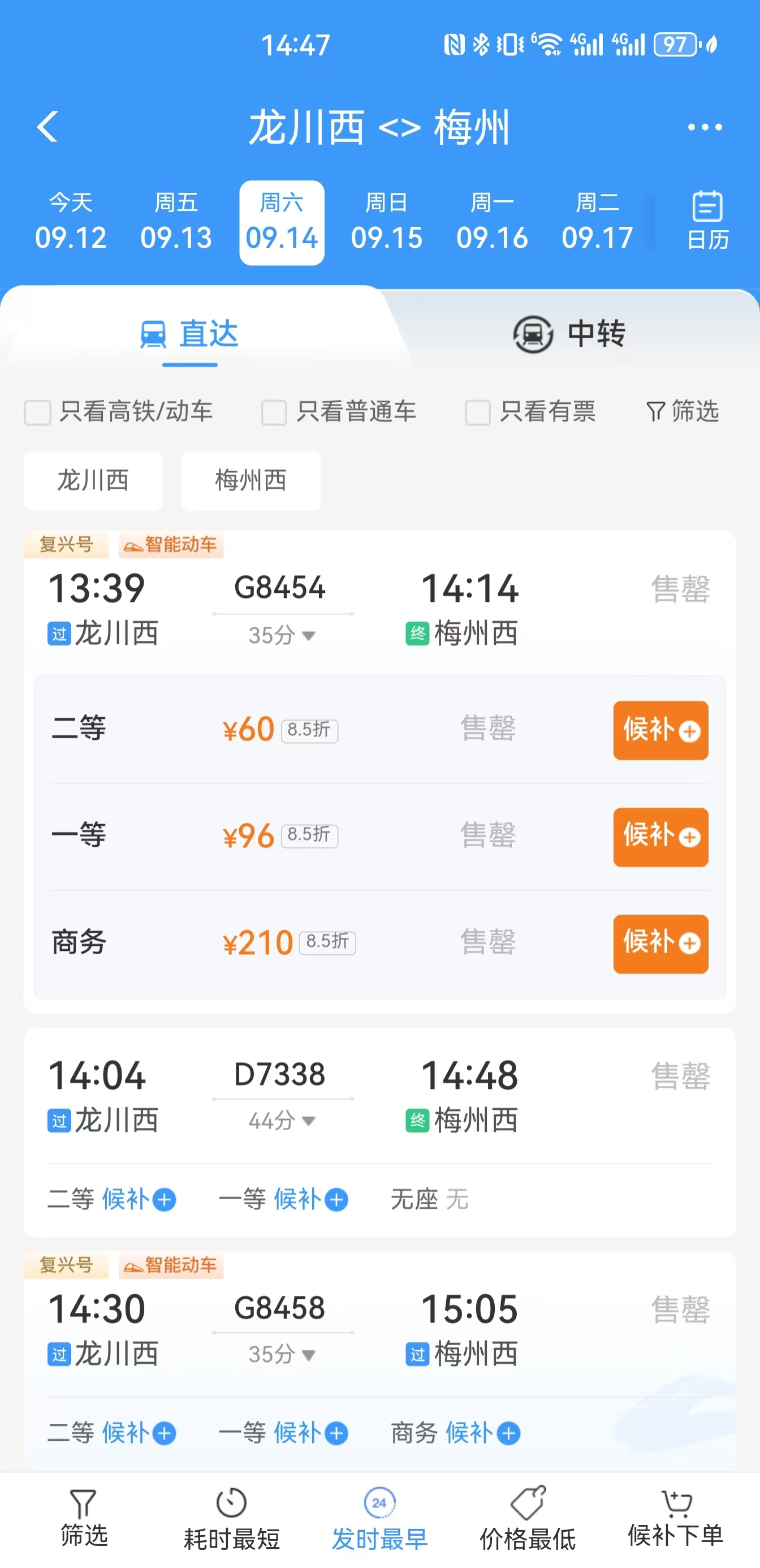Open train D7338 departing 14:04

pyautogui.click(x=280, y=1096)
